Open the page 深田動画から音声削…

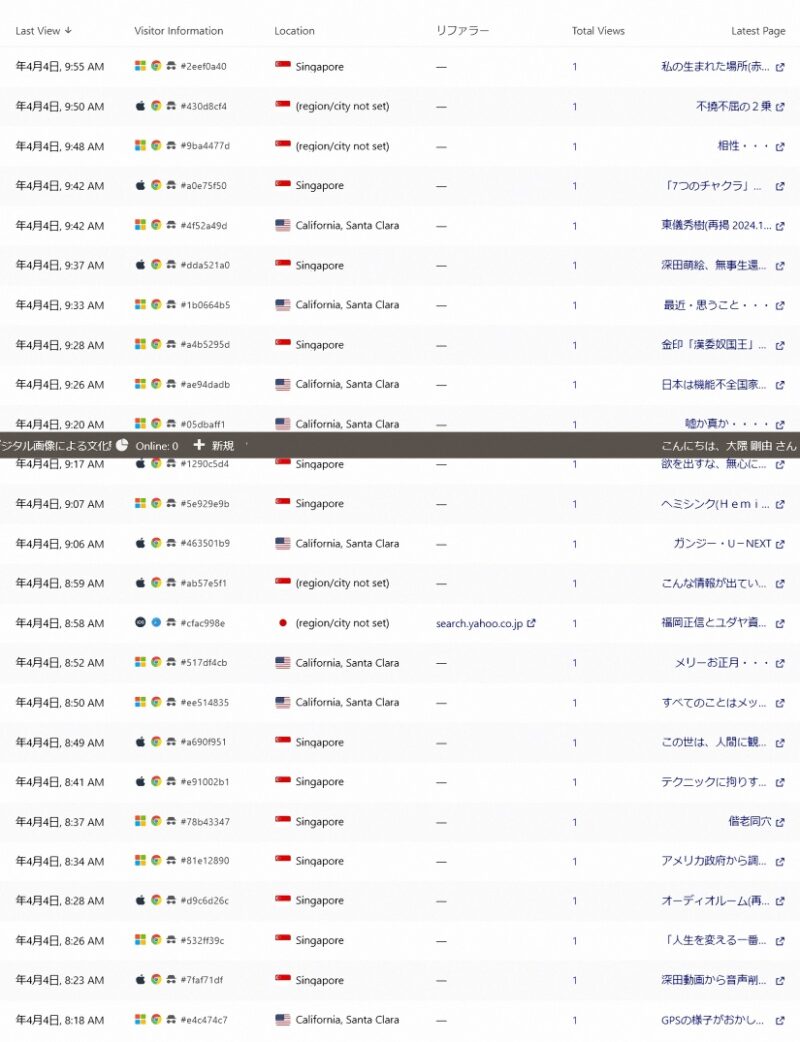coord(715,980)
